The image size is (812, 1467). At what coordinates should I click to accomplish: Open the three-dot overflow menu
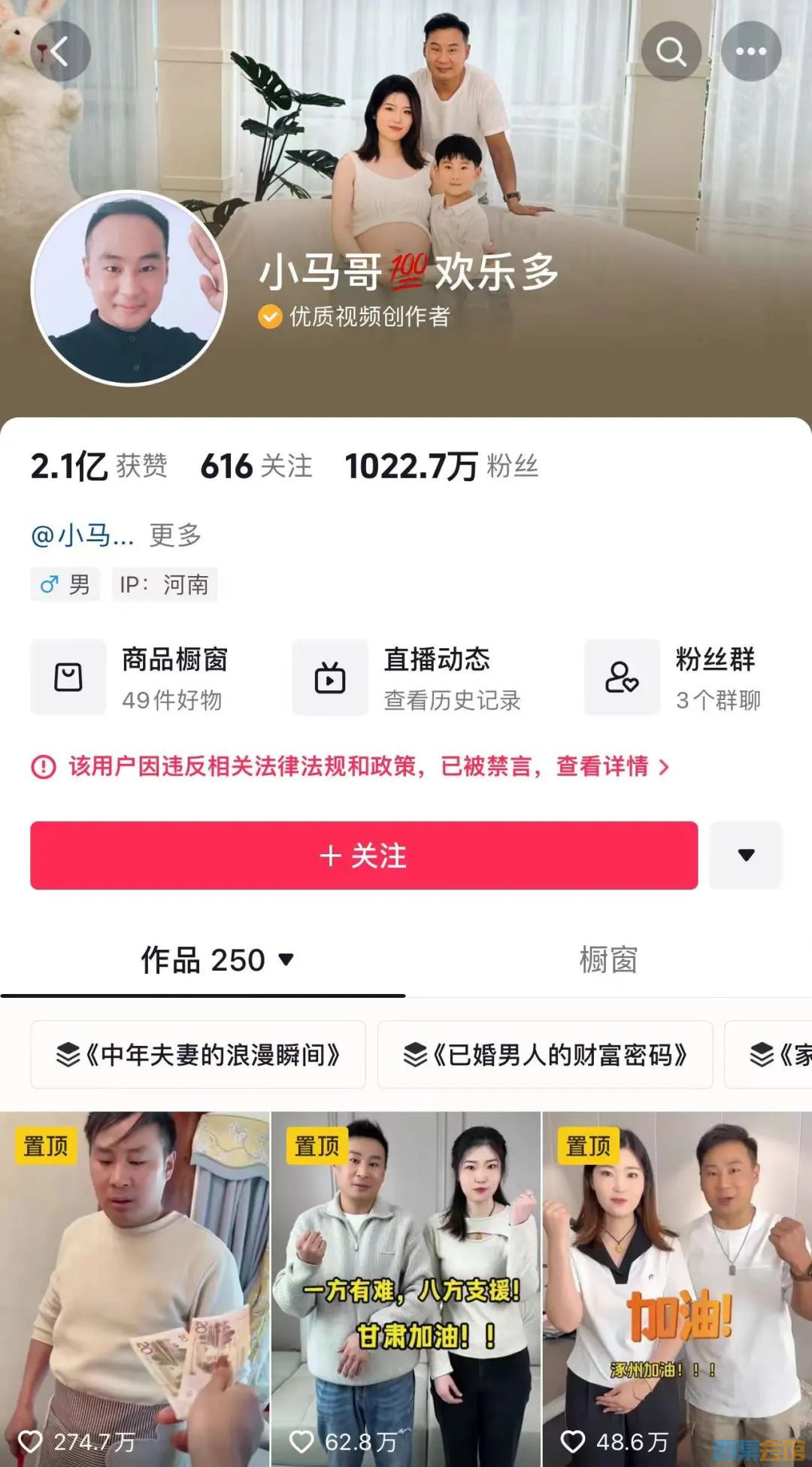coord(750,51)
